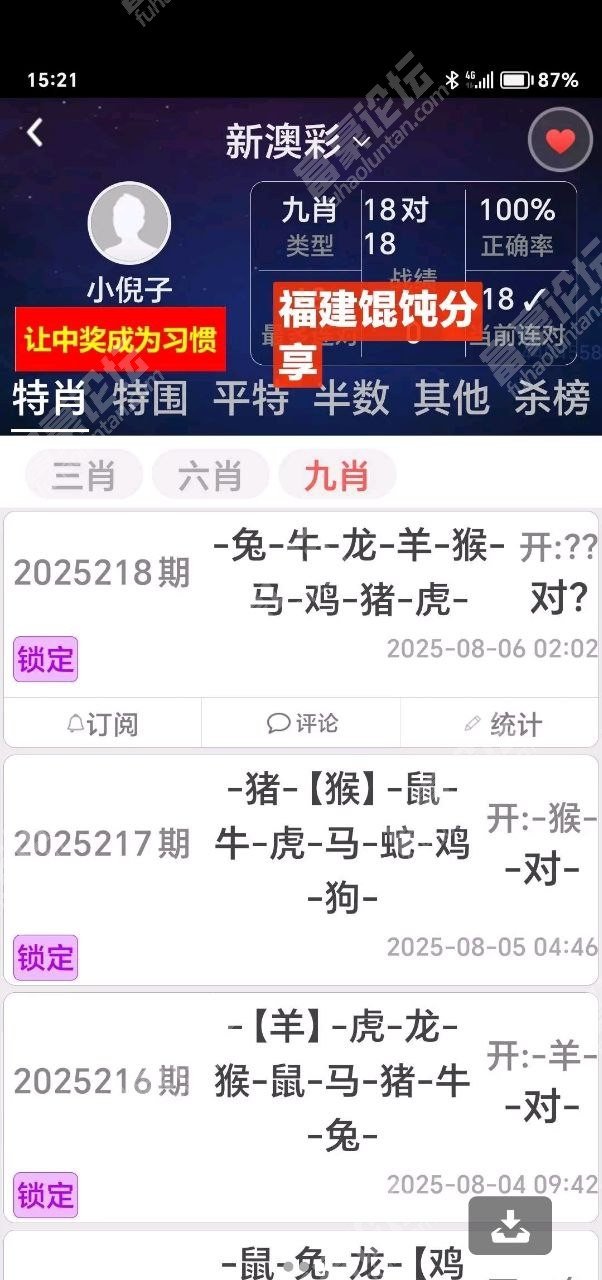
Task: Switch to the 特肖 tab
Action: 50,398
